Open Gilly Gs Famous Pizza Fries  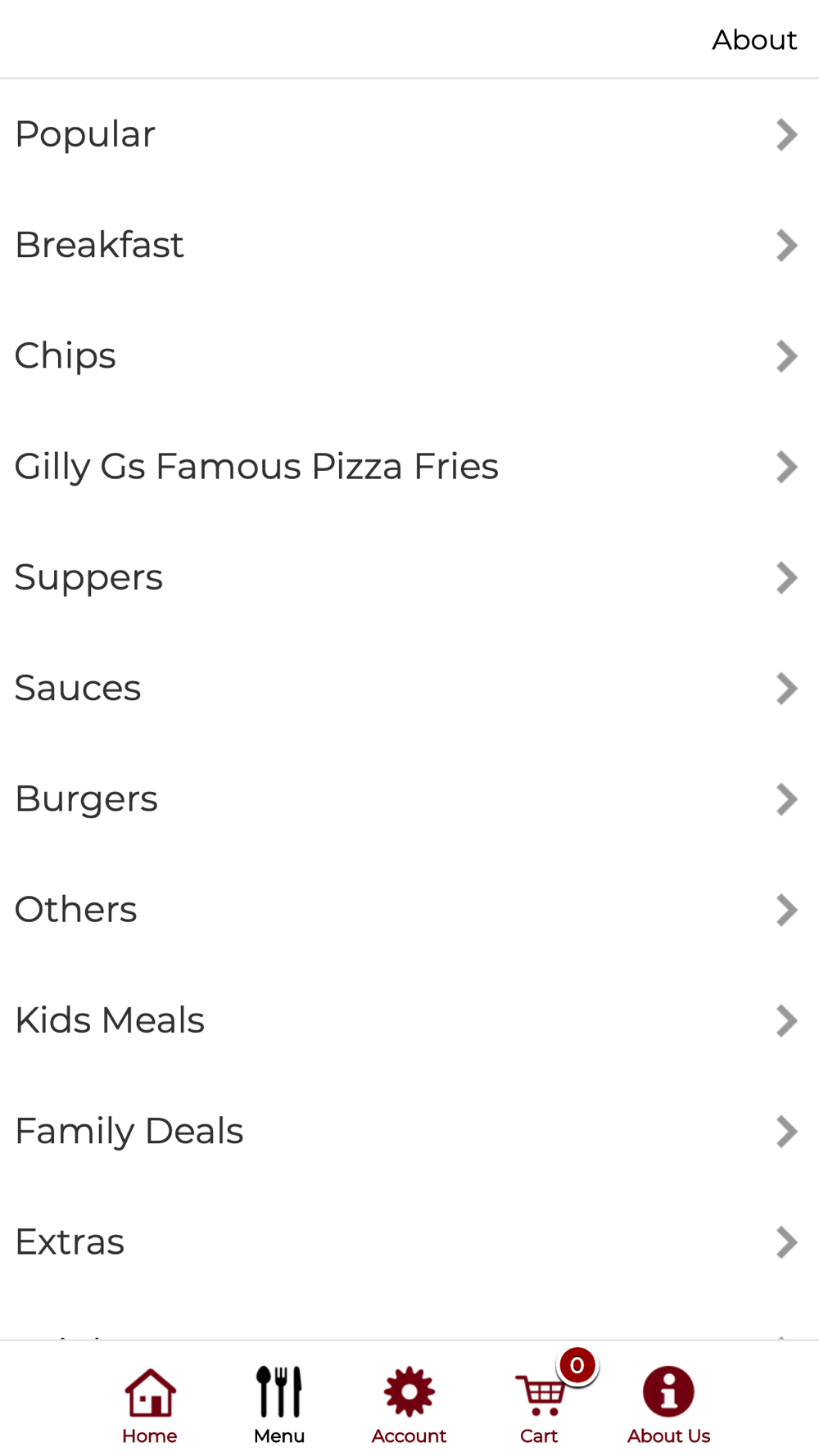pyautogui.click(x=409, y=467)
